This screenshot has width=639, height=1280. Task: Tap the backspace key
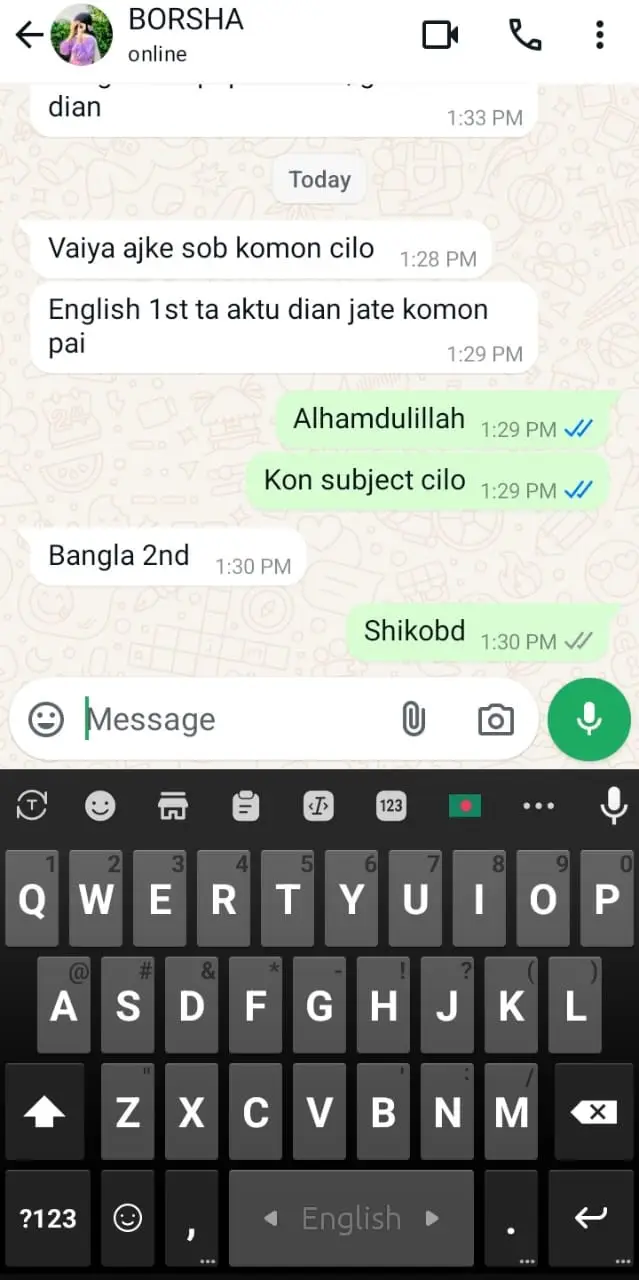click(x=593, y=1111)
